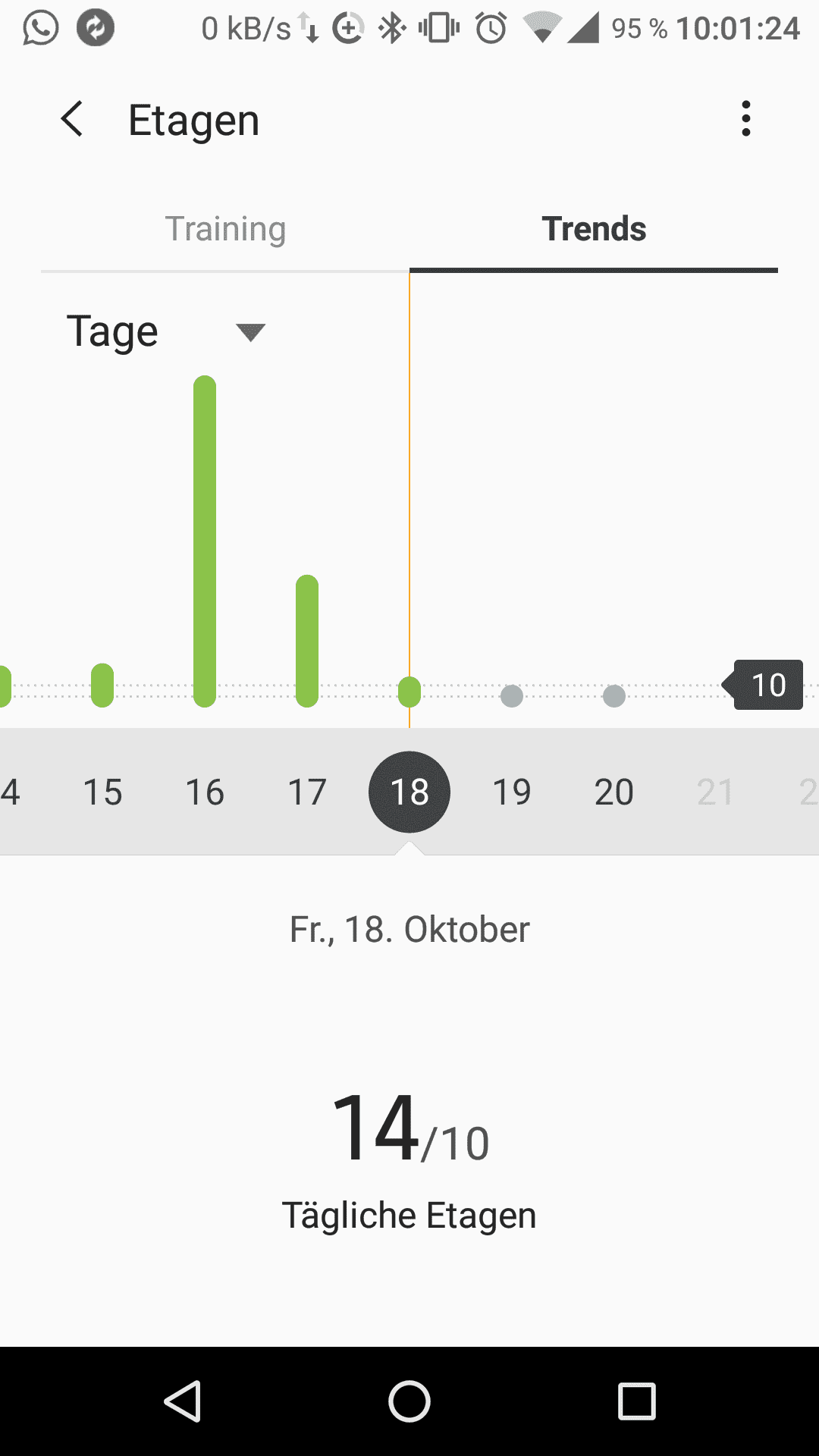Select day 19 in the date strip
This screenshot has width=819, height=1456.
[x=512, y=792]
